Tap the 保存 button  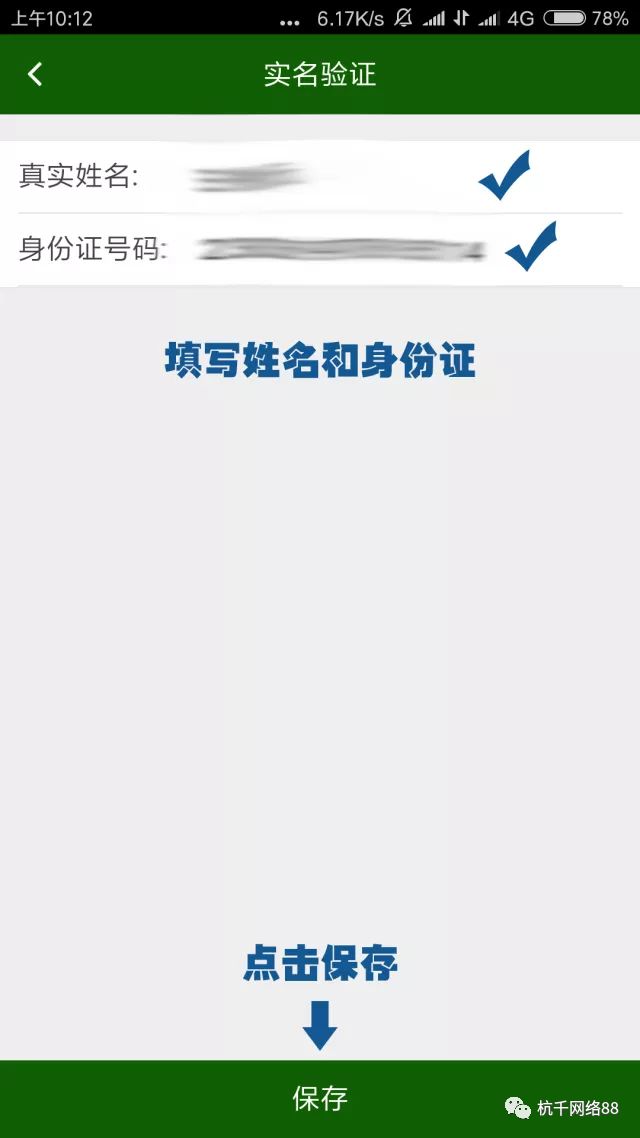pyautogui.click(x=320, y=1098)
